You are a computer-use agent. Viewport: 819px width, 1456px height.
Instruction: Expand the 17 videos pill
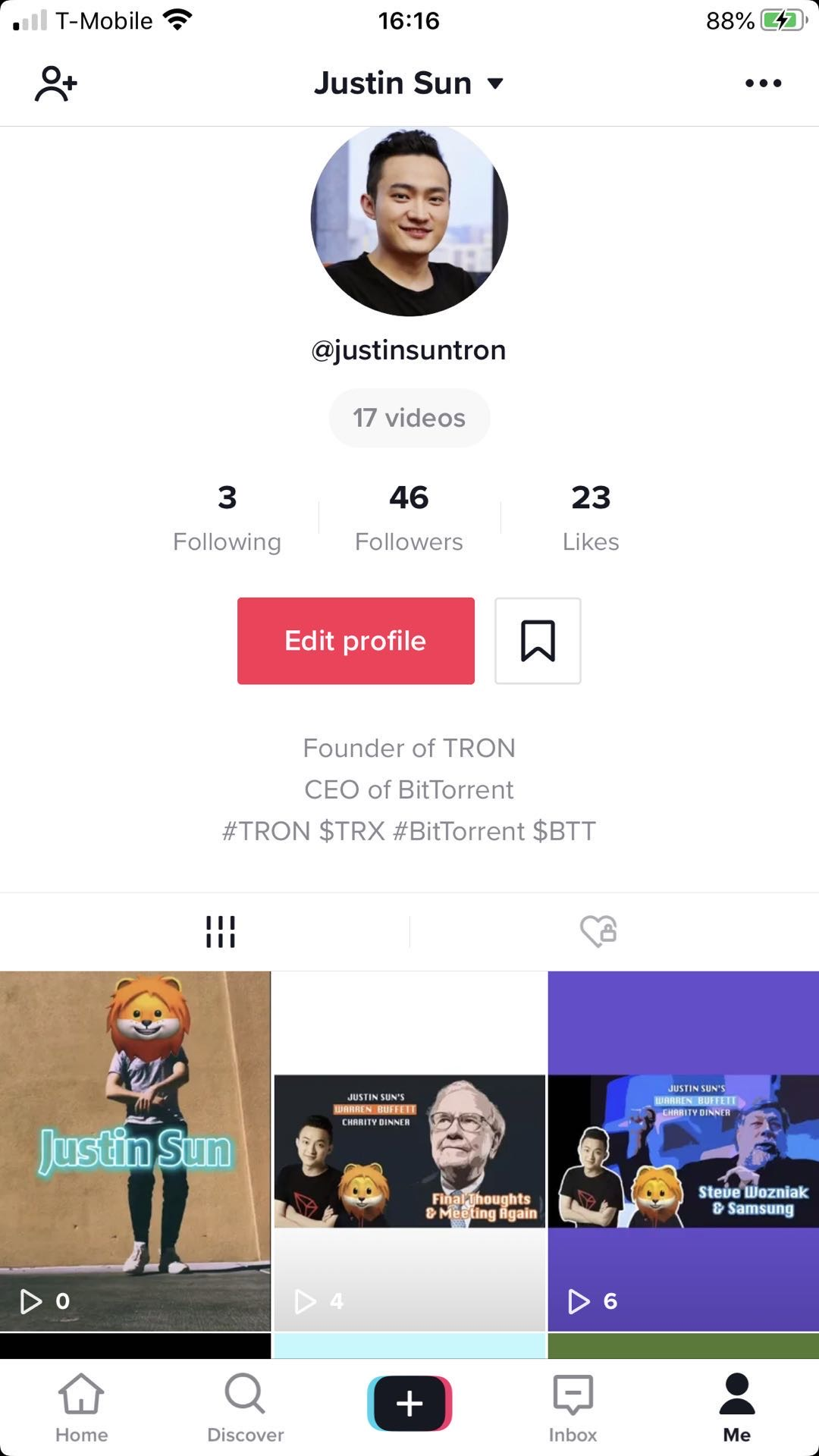pos(409,417)
